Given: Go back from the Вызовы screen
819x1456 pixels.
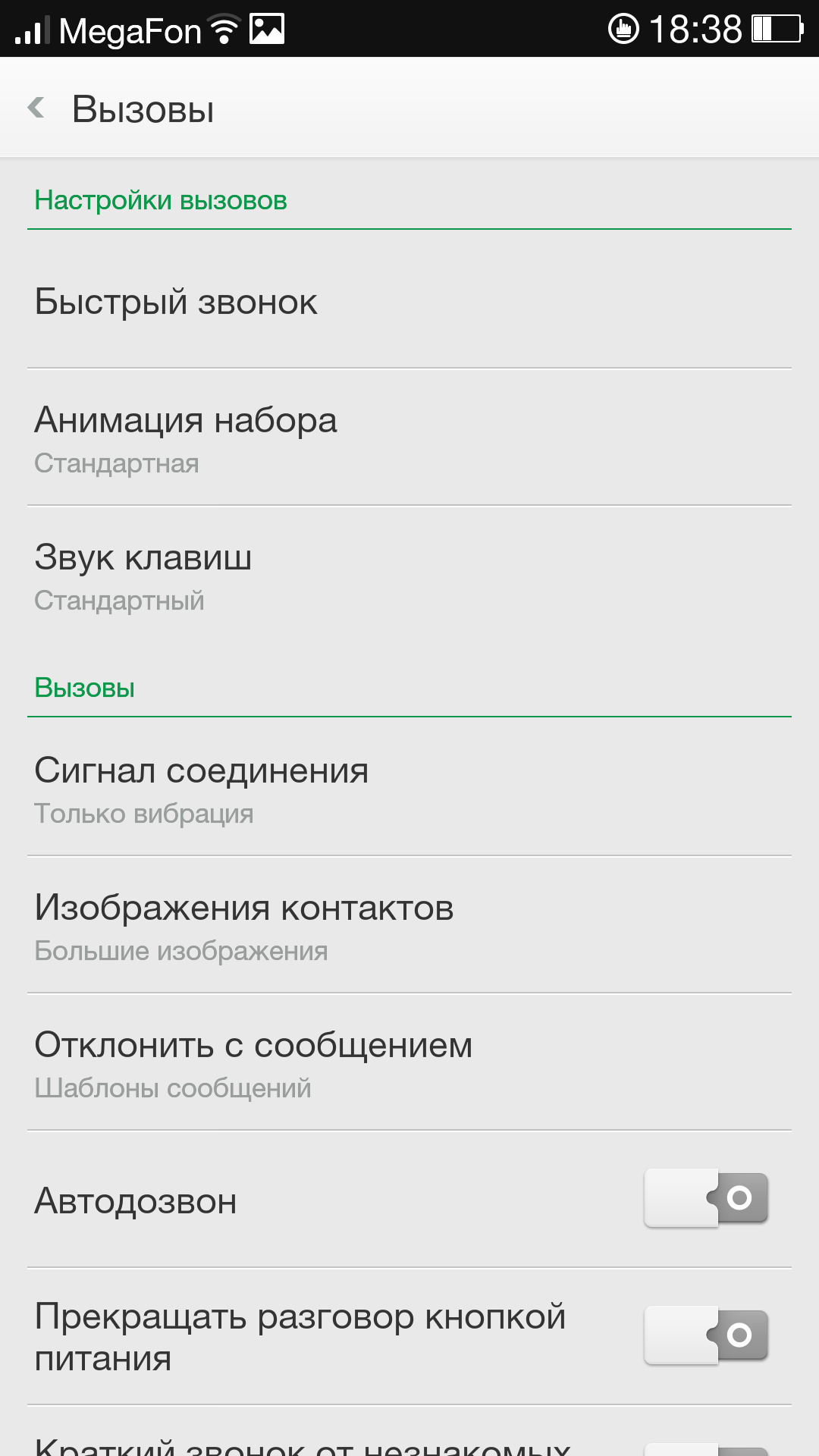Looking at the screenshot, I should click(x=36, y=108).
